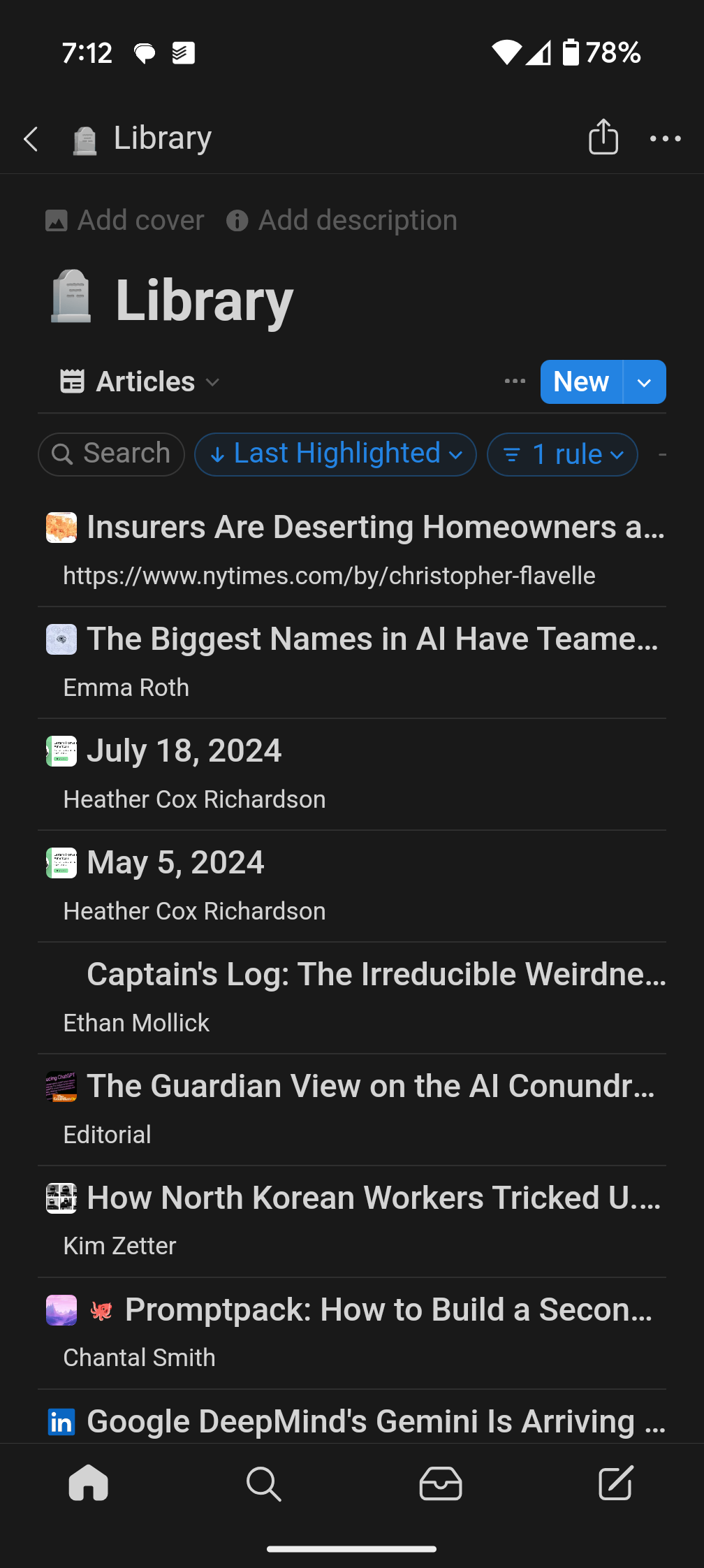This screenshot has height=1568, width=704.
Task: Open the 1 rule filter settings
Action: tap(562, 454)
